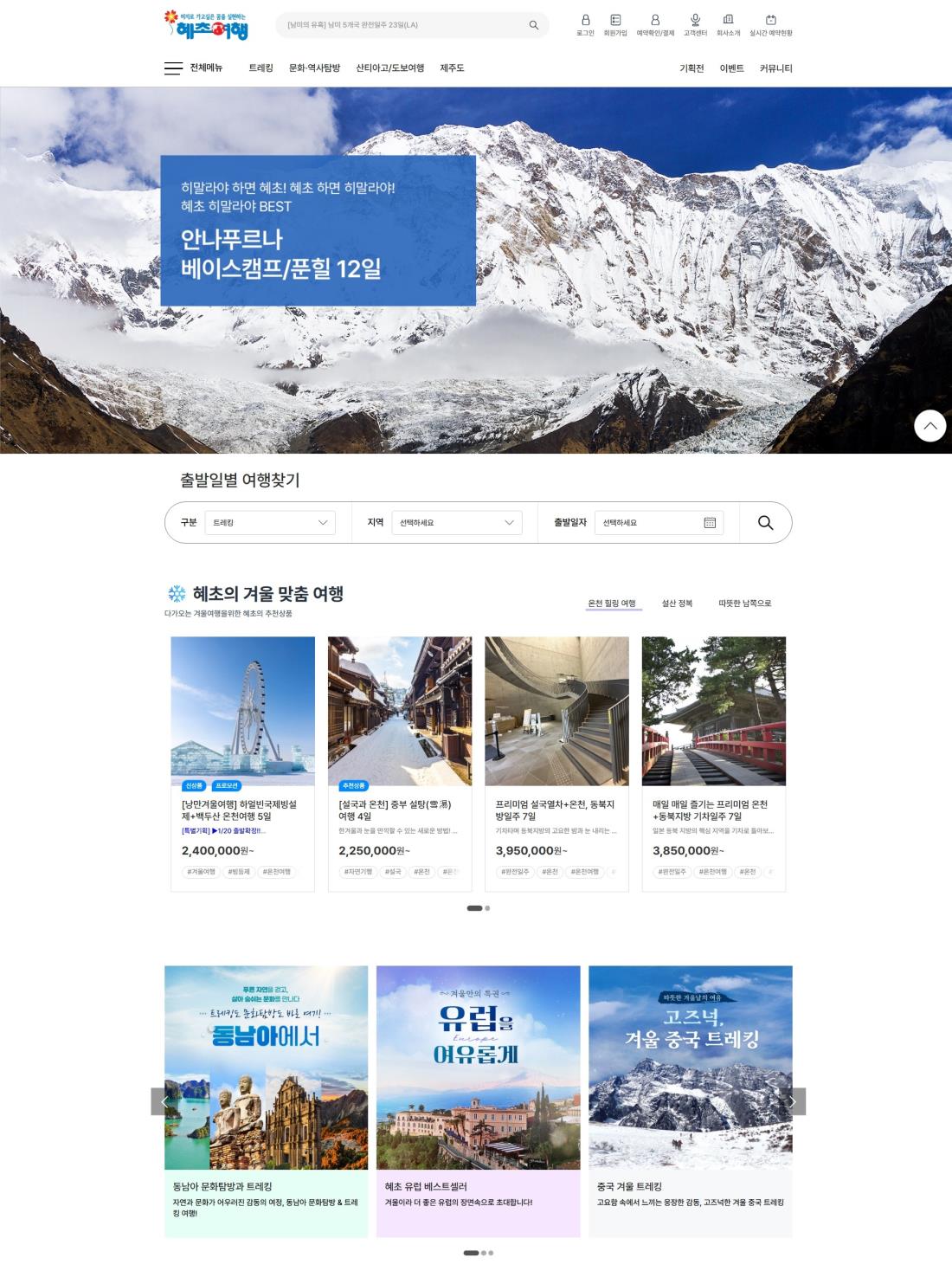Viewport: 952px width, 1271px height.
Task: Open the 커뮤니티 page
Action: (775, 68)
